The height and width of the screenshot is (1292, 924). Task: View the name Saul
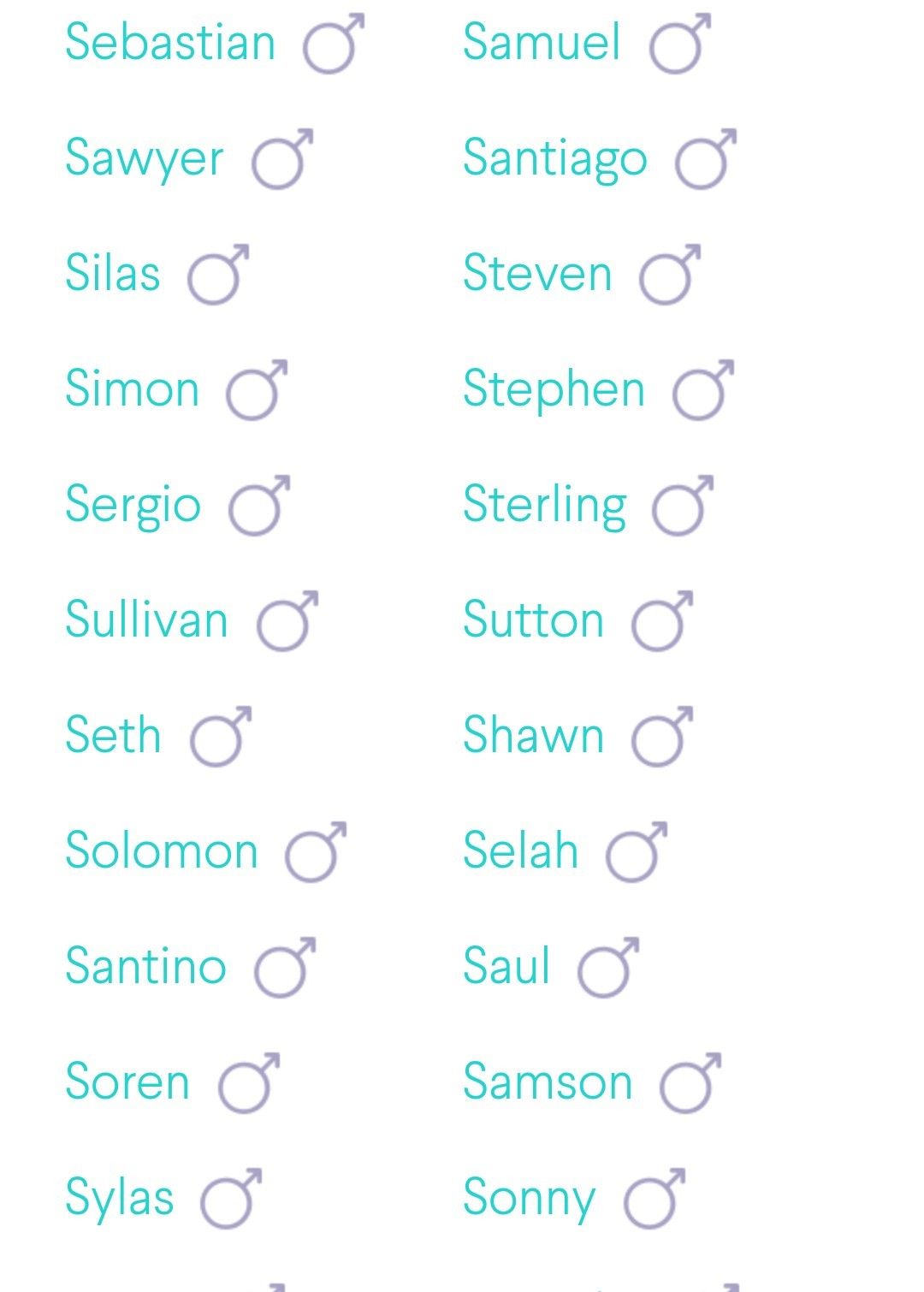(x=506, y=967)
